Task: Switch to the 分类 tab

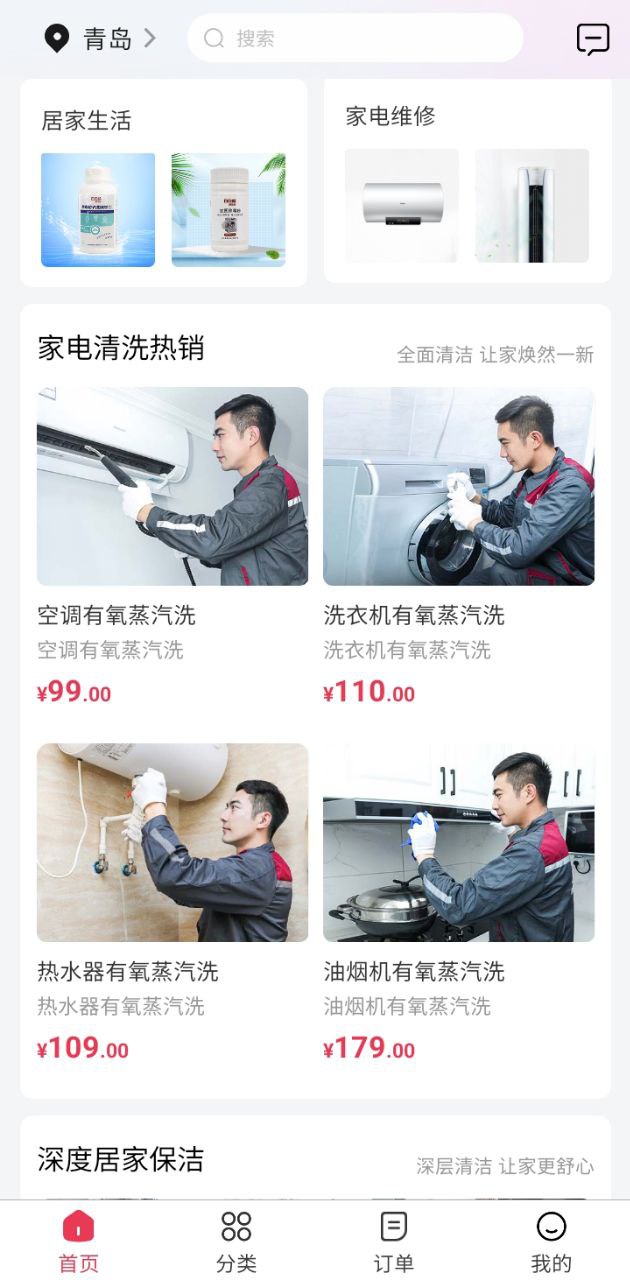Action: coord(236,1241)
